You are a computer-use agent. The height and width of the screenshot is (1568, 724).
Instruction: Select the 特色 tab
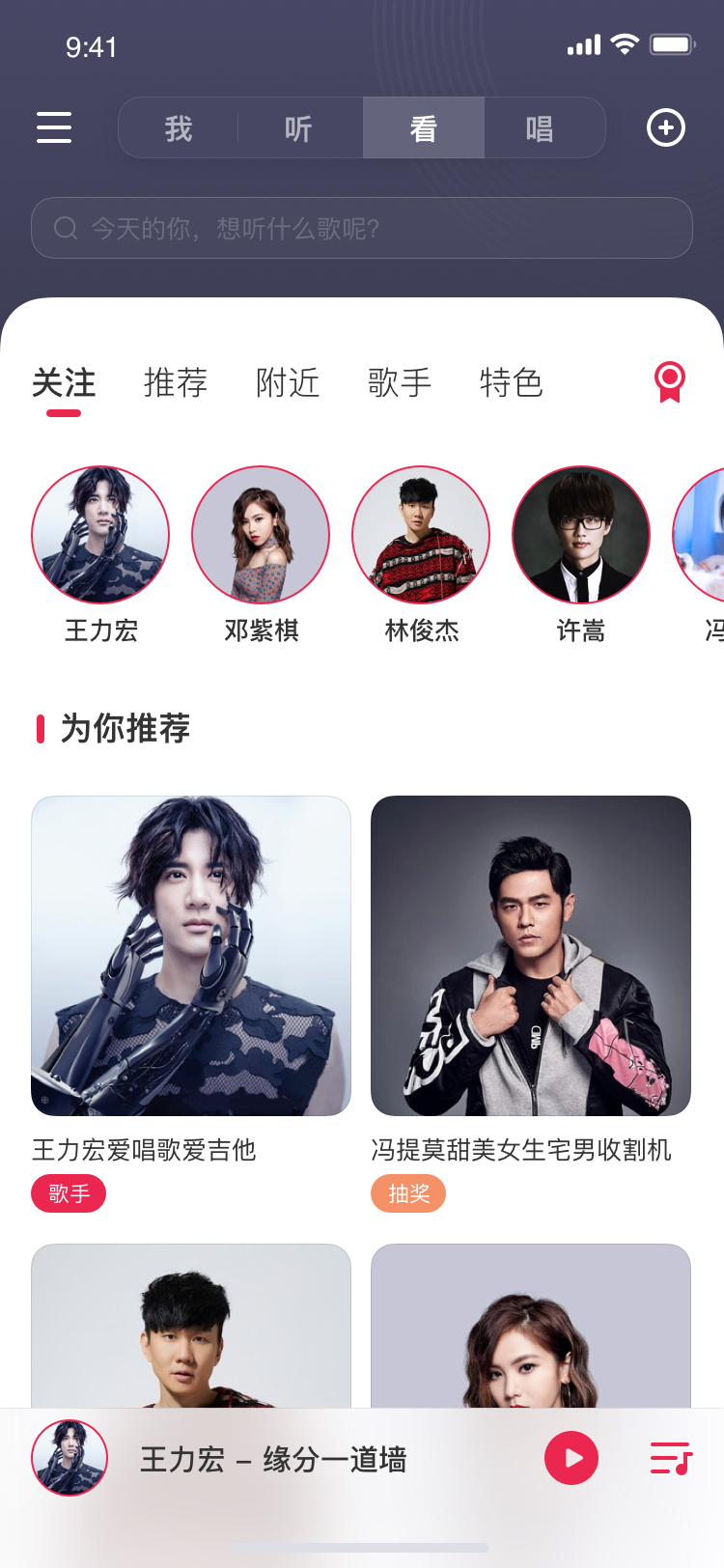(512, 383)
